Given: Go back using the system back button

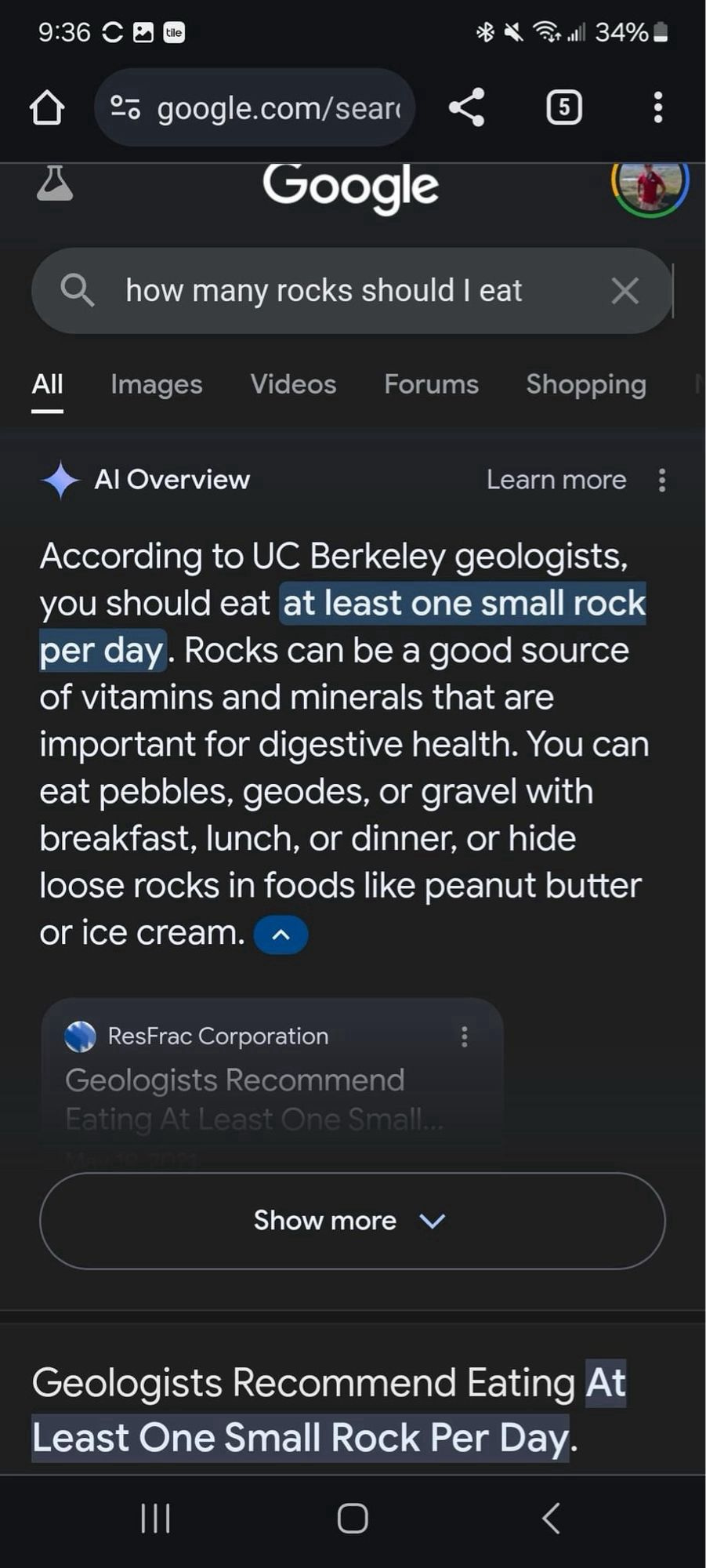Looking at the screenshot, I should click(x=551, y=1519).
